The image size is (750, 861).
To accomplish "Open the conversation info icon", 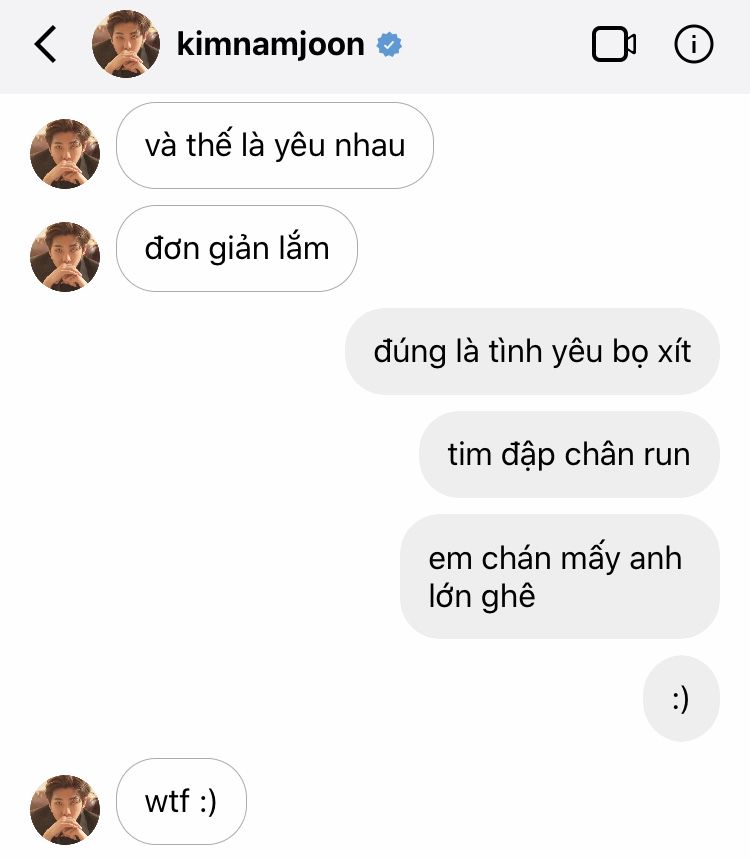I will click(694, 45).
